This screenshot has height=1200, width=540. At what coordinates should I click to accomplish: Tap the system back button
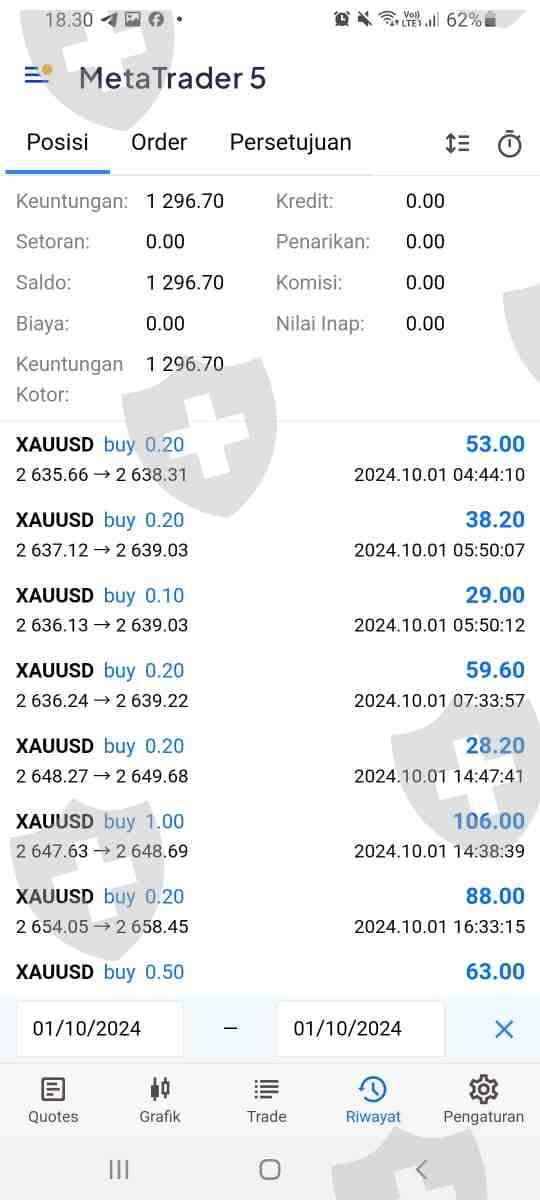[x=421, y=1169]
